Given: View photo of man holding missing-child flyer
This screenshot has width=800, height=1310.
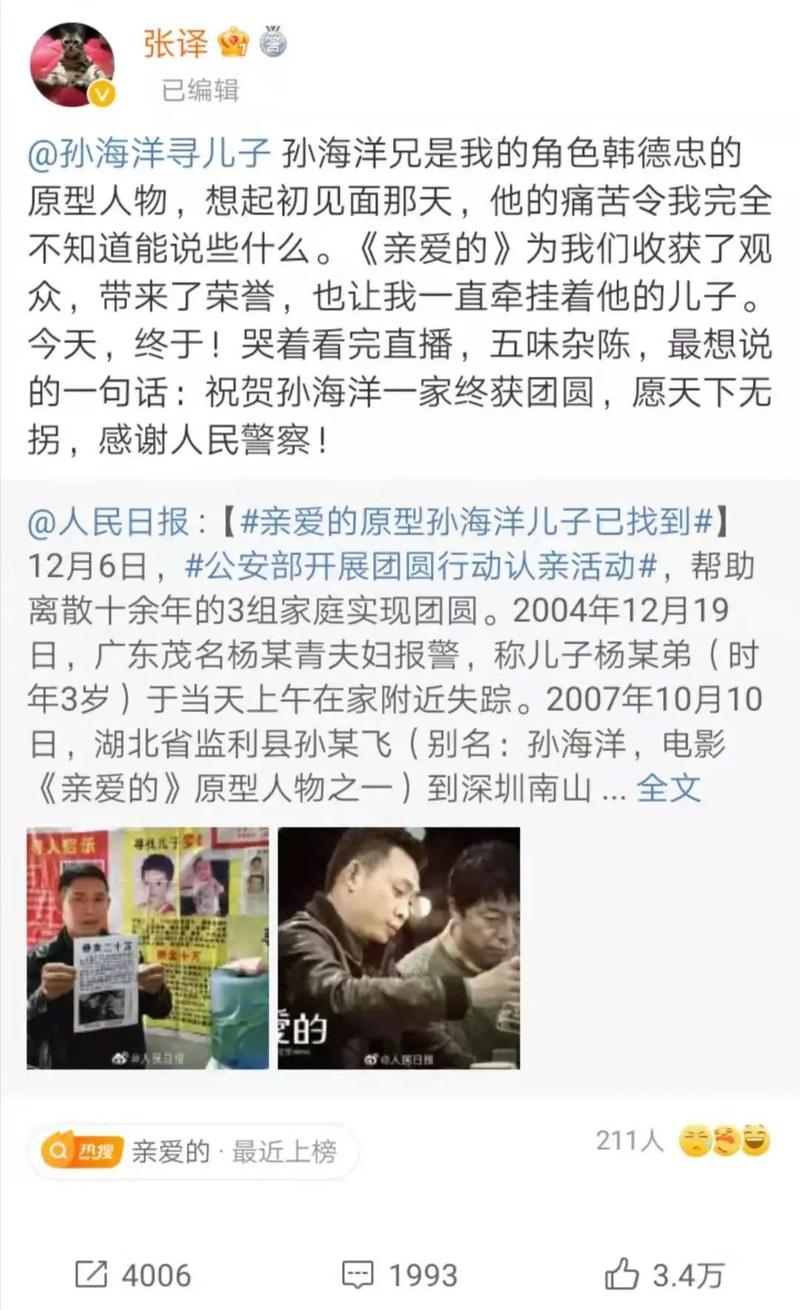Looking at the screenshot, I should pyautogui.click(x=148, y=947).
